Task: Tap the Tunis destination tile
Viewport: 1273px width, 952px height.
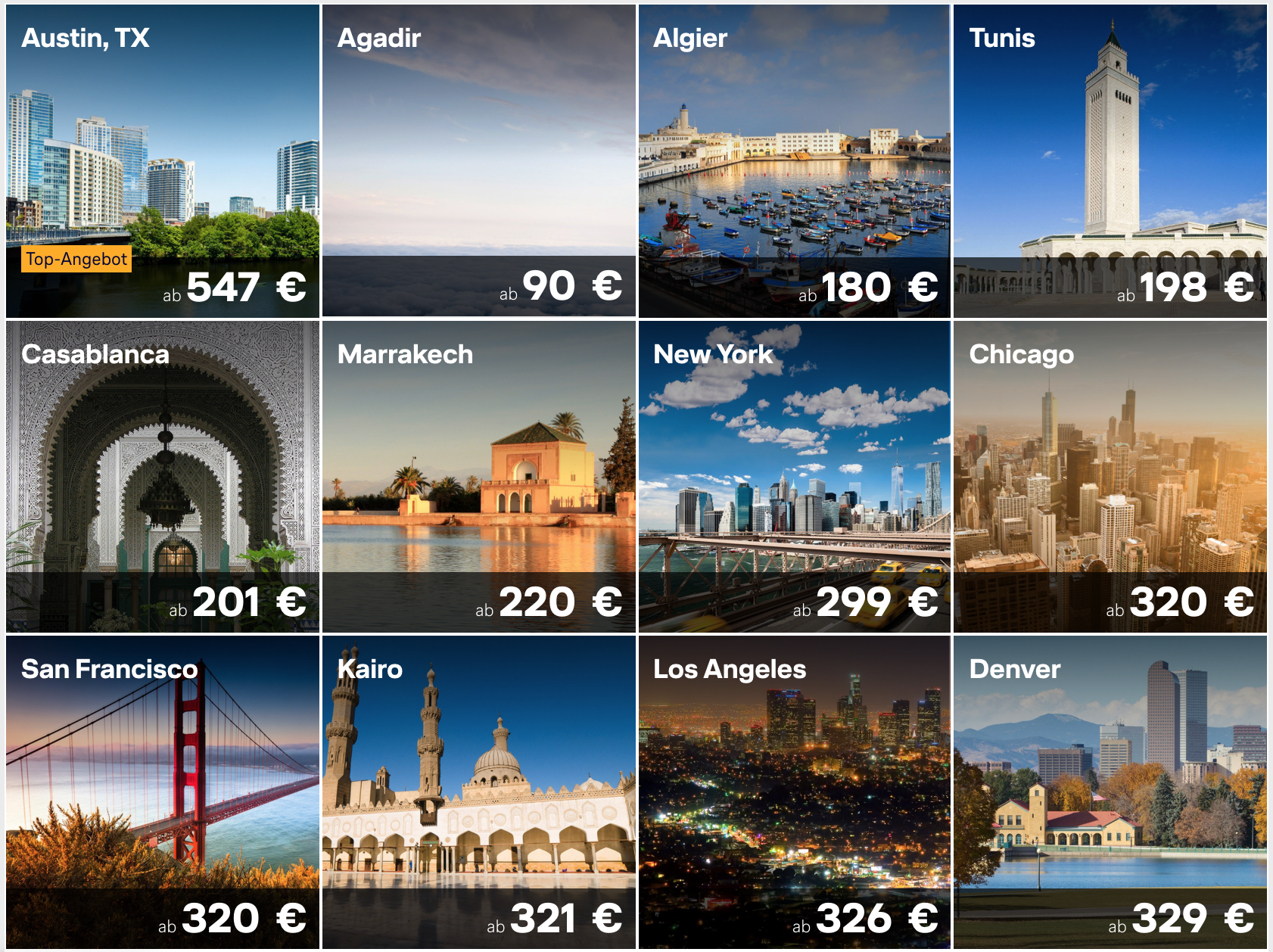Action: coord(1110,161)
